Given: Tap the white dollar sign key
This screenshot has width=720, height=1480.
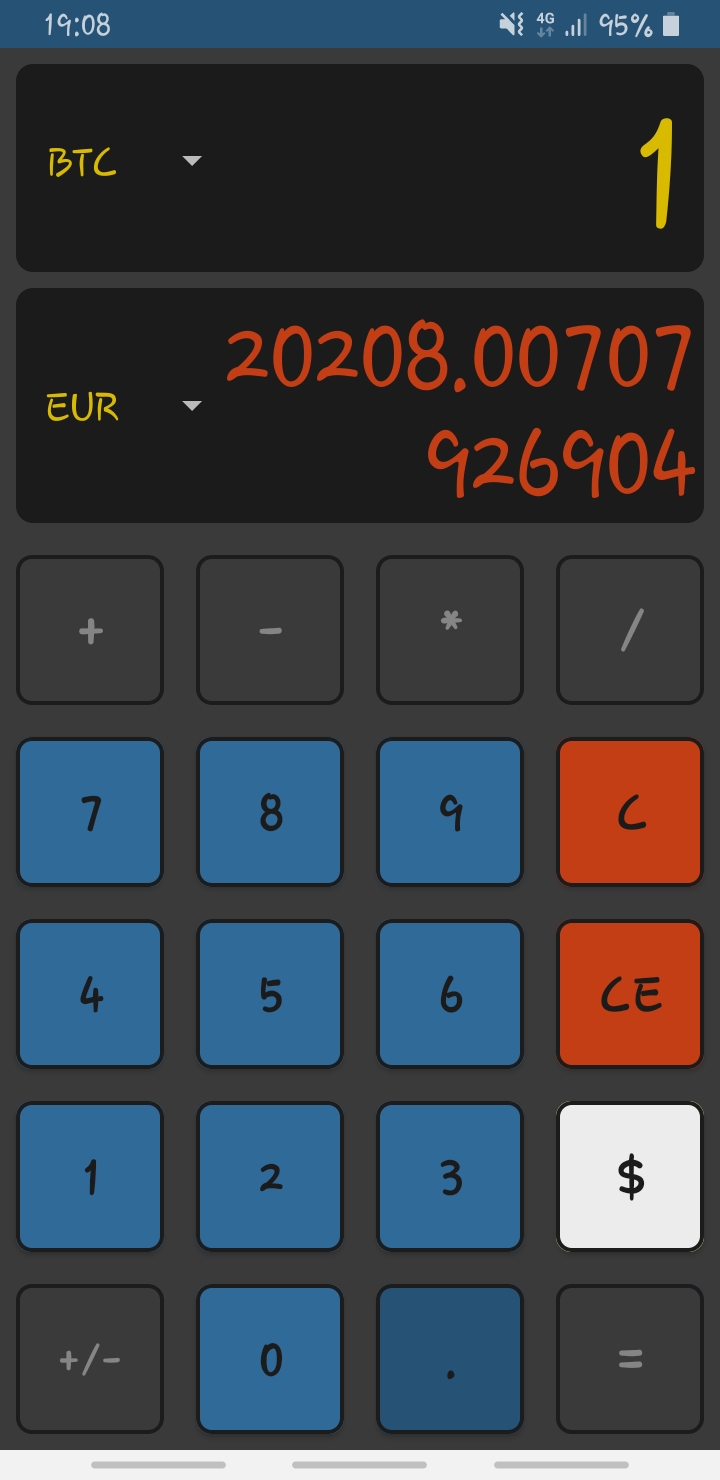Looking at the screenshot, I should point(630,1176).
